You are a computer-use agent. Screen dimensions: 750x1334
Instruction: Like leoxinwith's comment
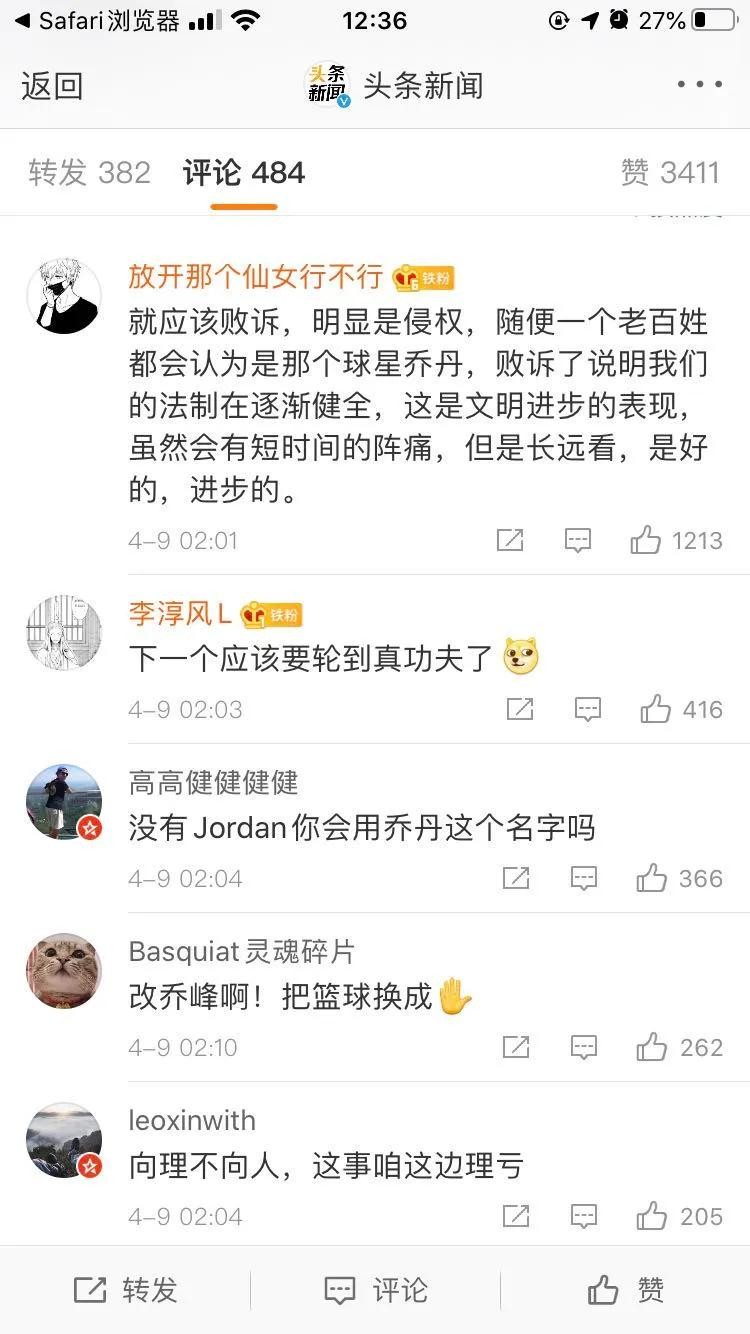coord(652,1217)
